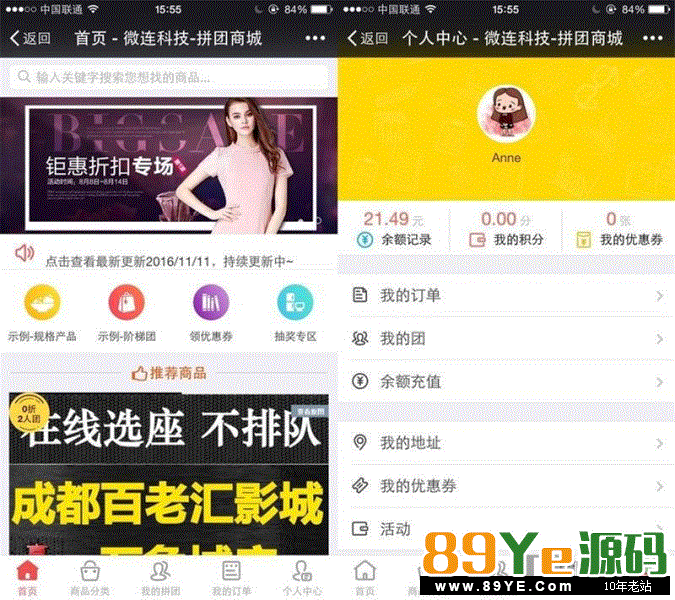Open the overflow menu on the 首页 page
This screenshot has height=600, width=675.
point(315,38)
